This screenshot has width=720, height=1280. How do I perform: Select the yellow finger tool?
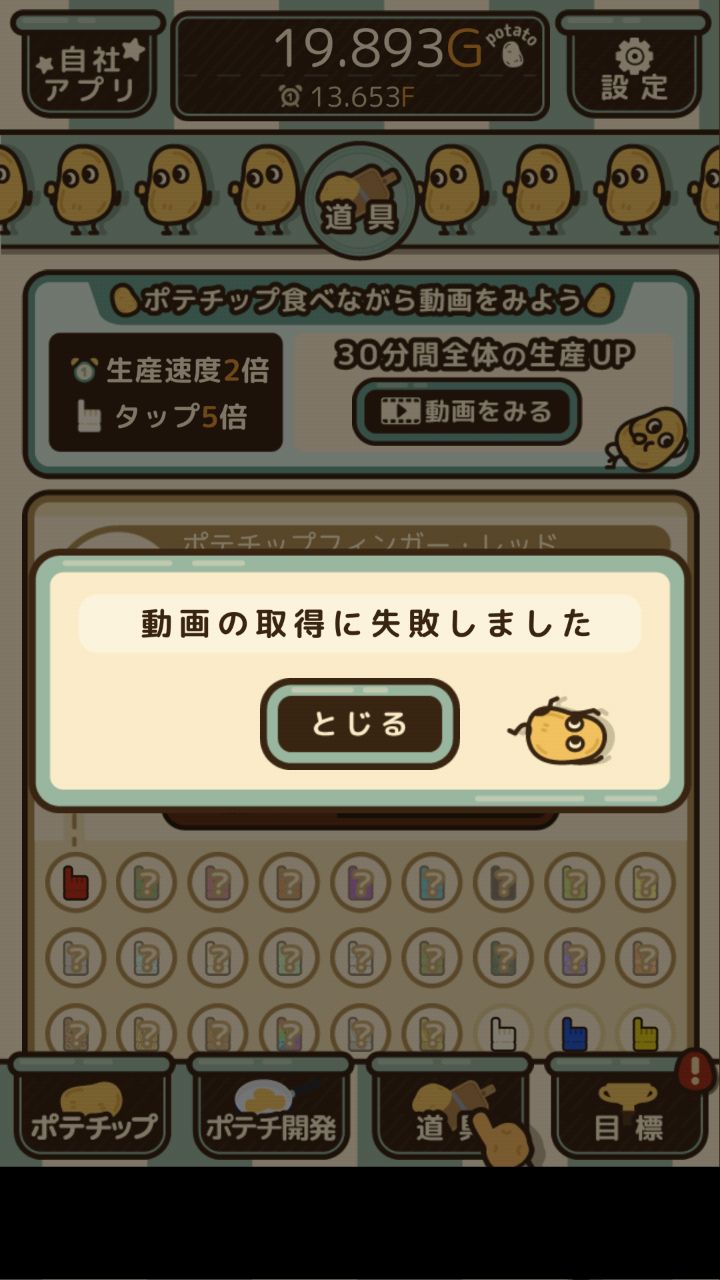tap(645, 1033)
